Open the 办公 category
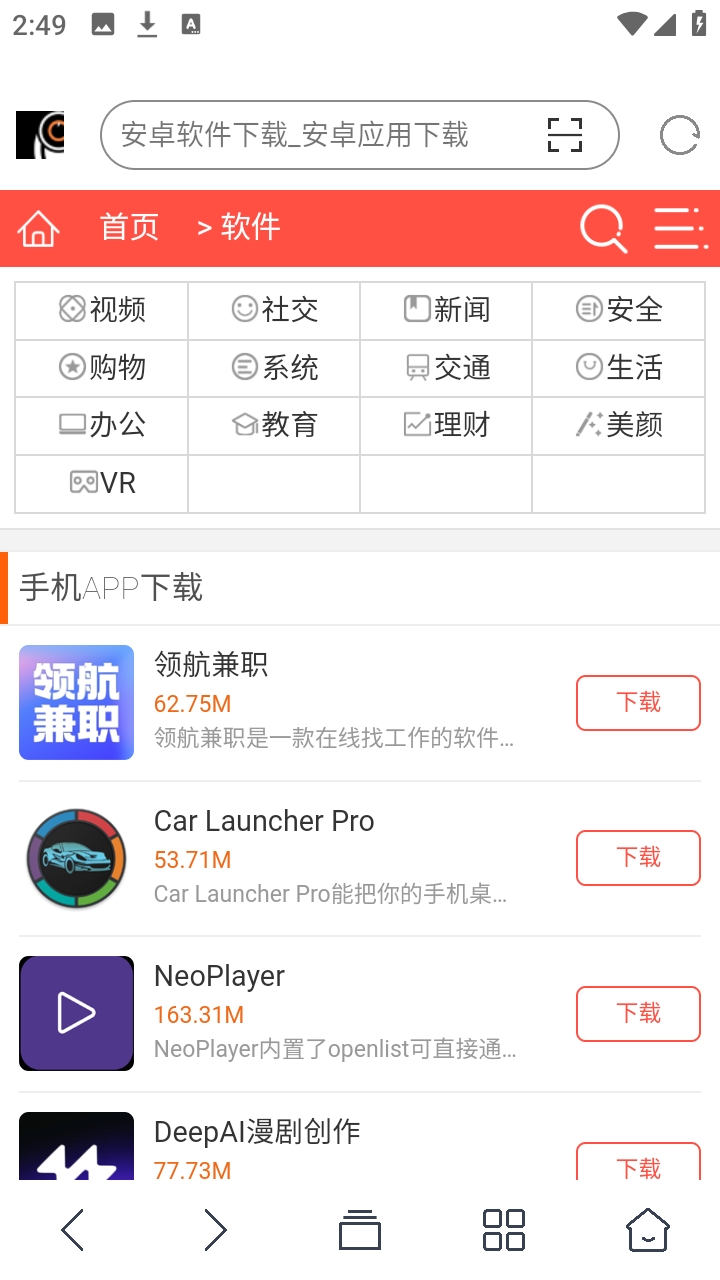The image size is (720, 1280). click(102, 425)
